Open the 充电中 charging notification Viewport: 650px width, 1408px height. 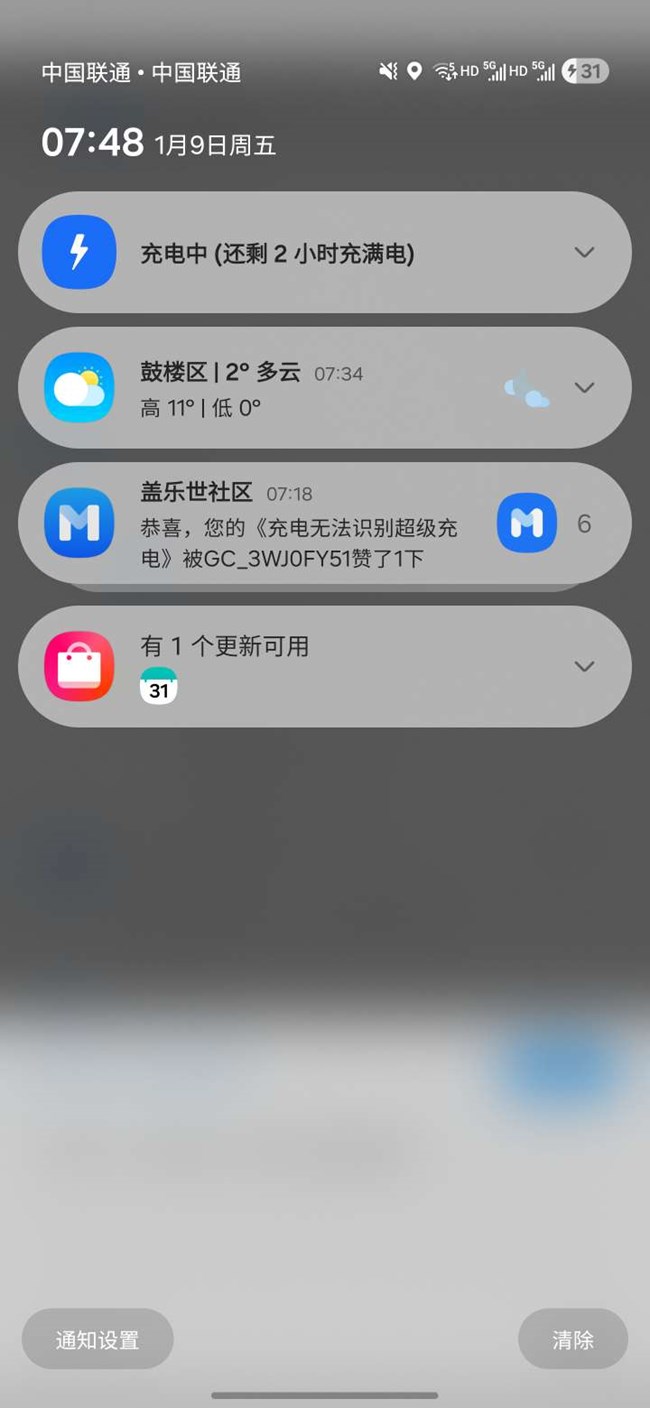coord(300,254)
